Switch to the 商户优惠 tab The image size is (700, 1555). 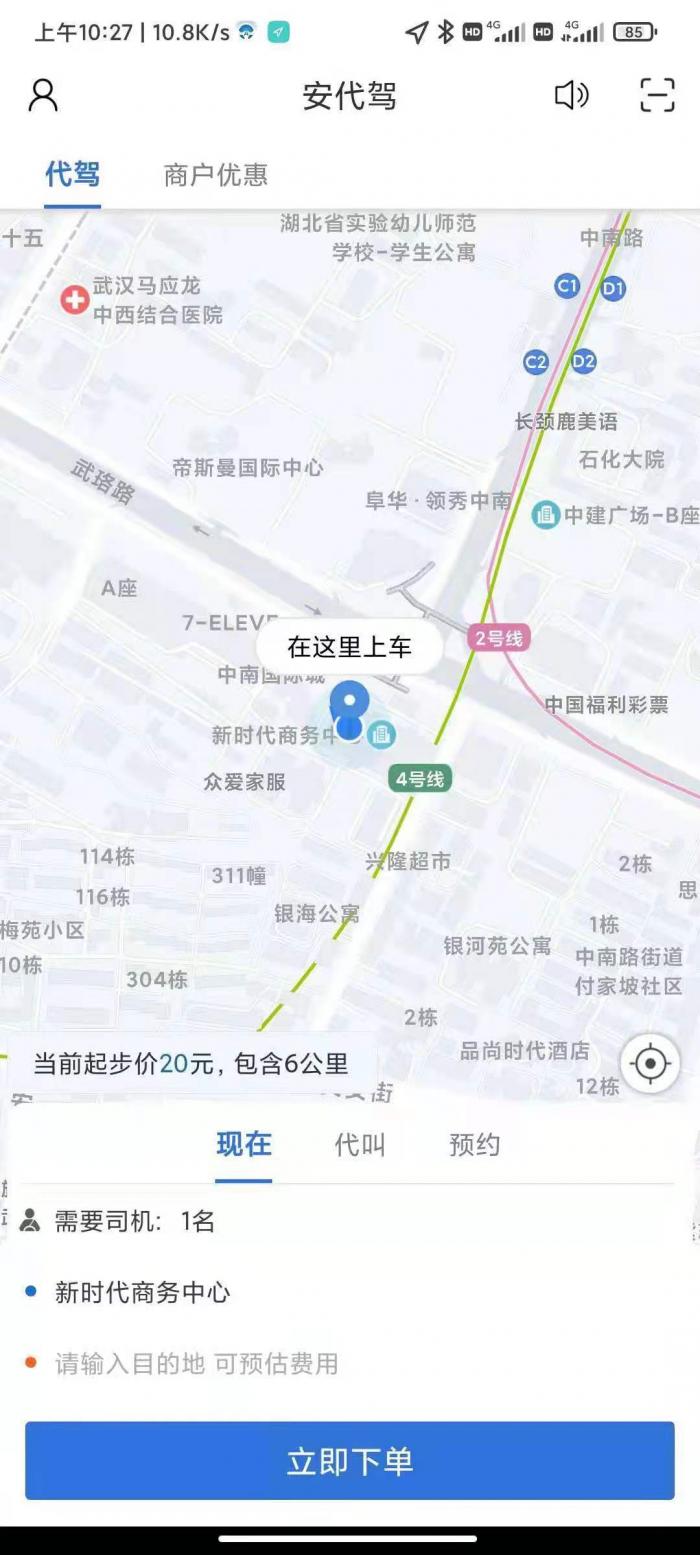pyautogui.click(x=215, y=175)
